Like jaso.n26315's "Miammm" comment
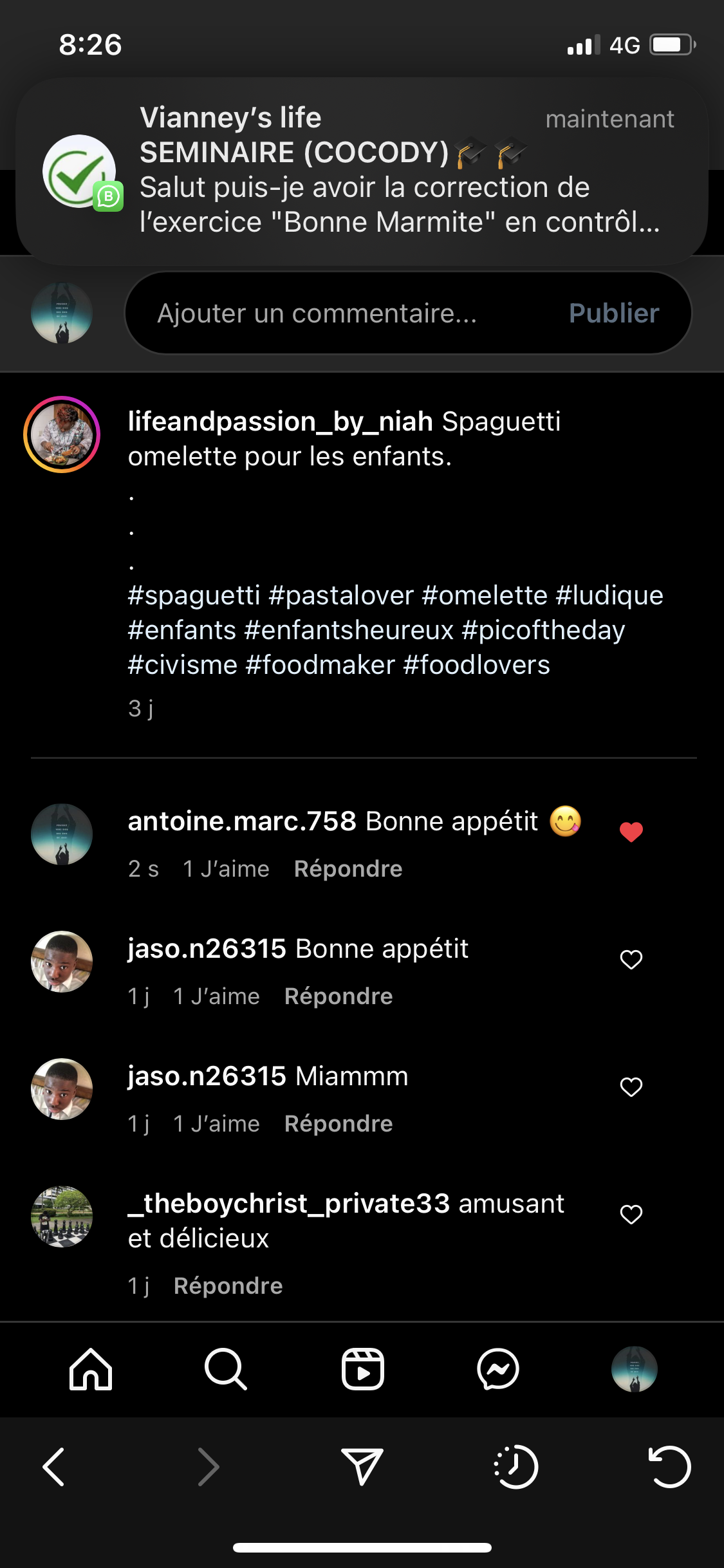 631,1087
